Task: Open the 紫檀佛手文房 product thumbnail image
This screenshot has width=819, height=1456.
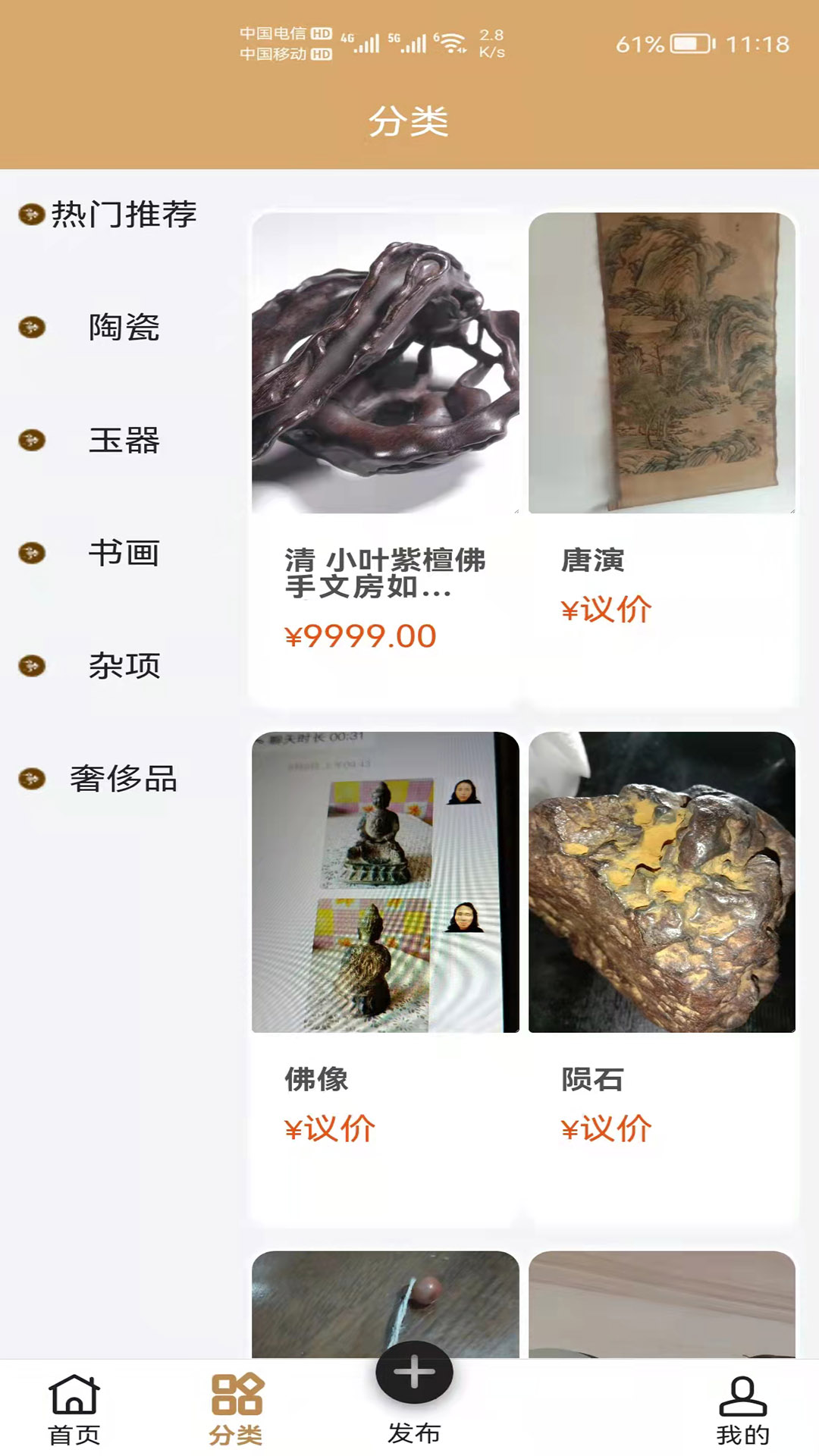Action: click(383, 364)
